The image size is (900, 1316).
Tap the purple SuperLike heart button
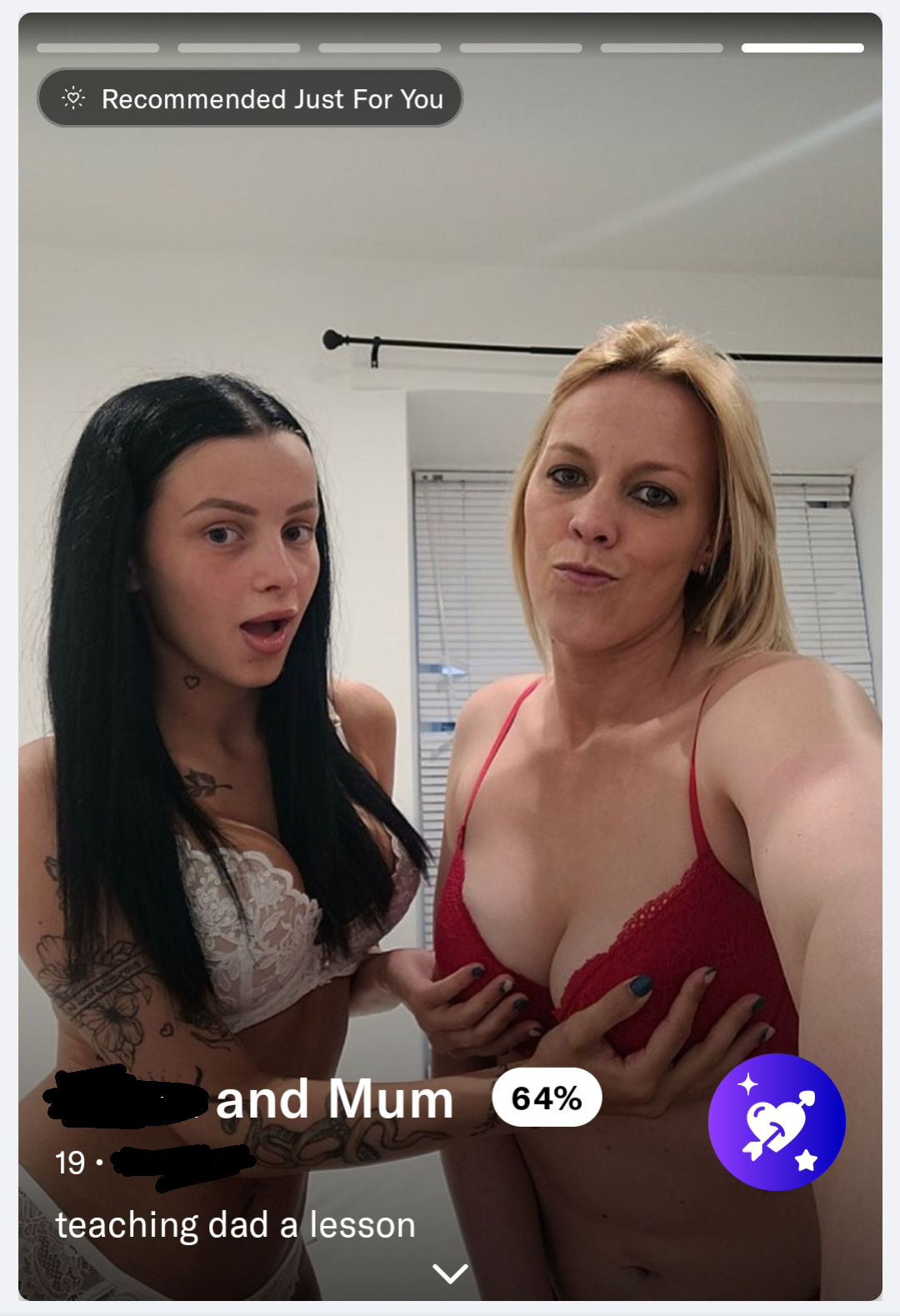coord(777,1122)
